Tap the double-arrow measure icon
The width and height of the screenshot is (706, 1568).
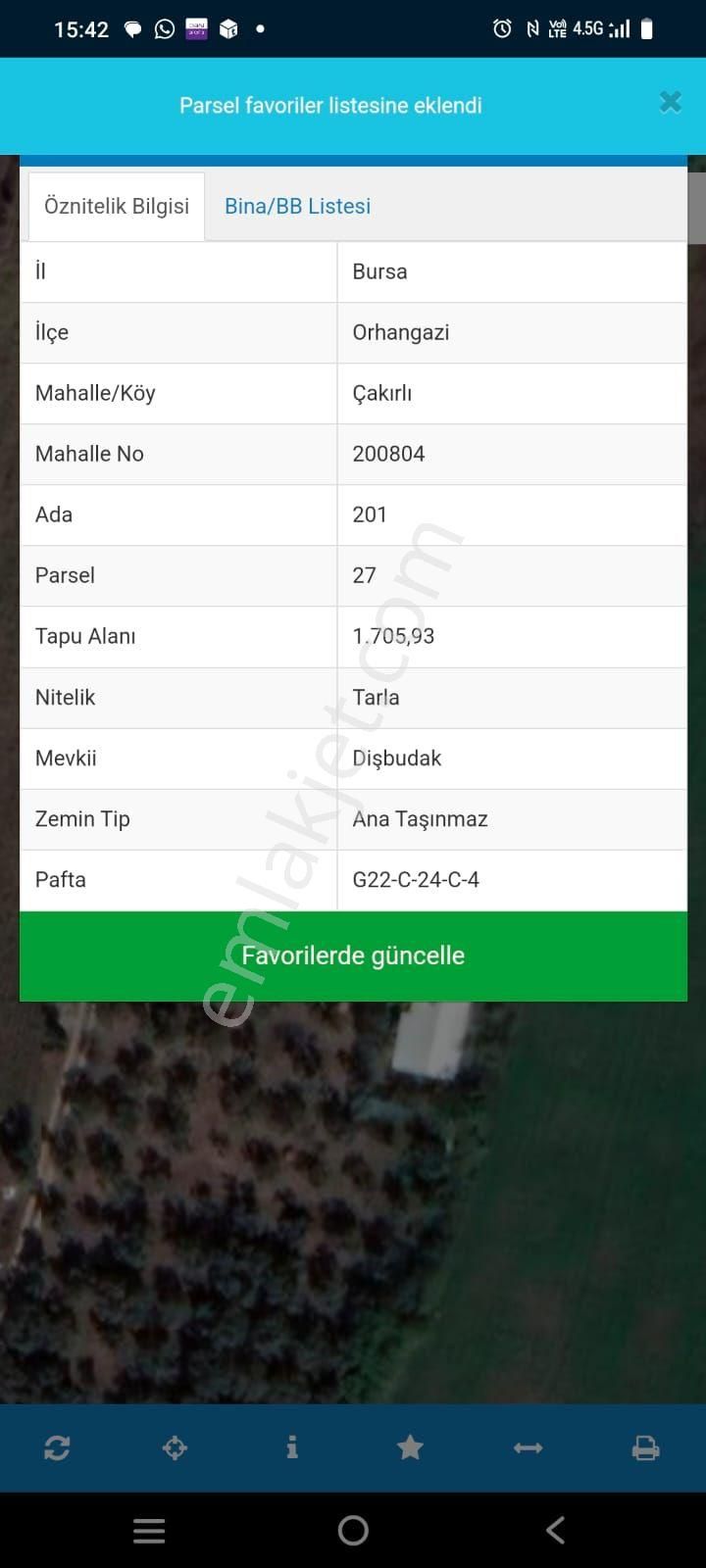point(528,1447)
